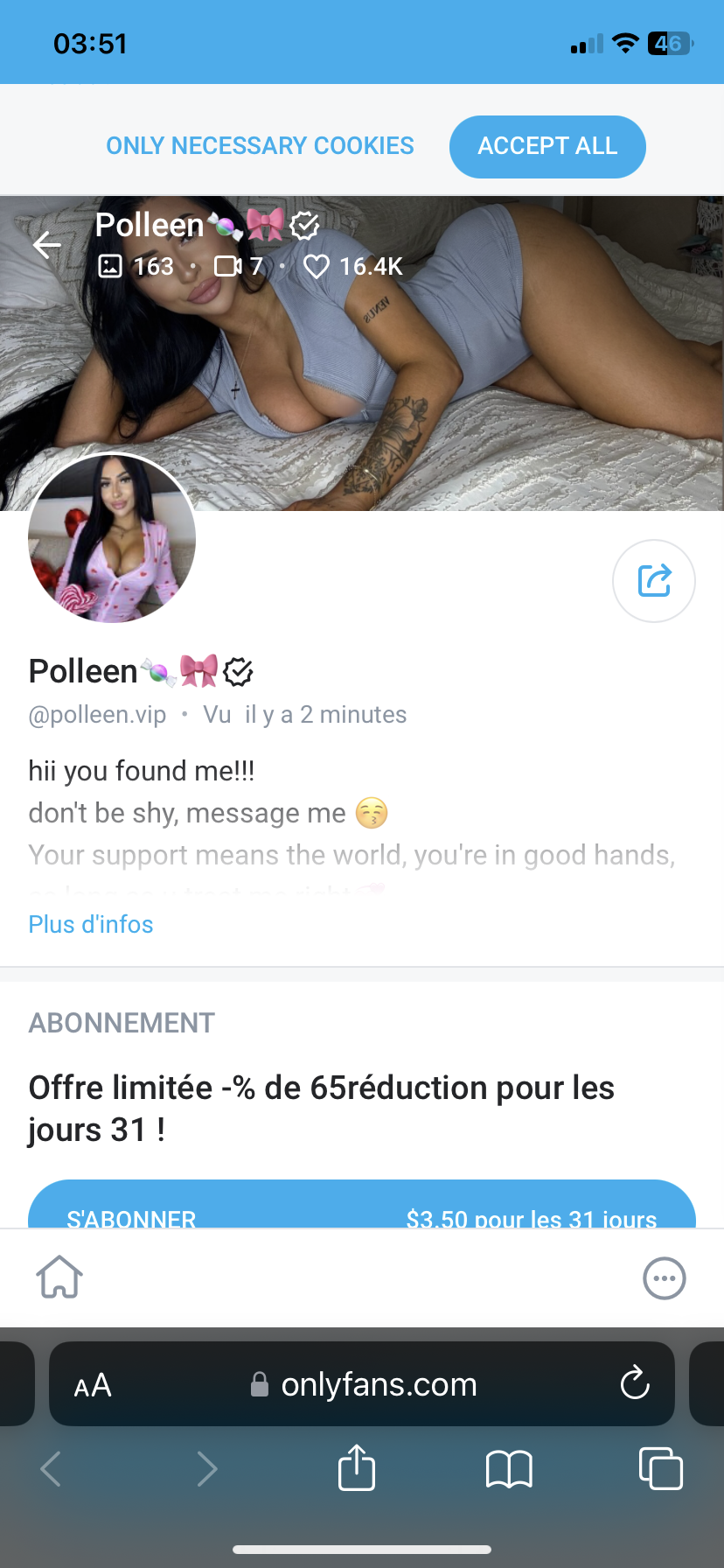
Task: Tap the onlyfans.com address bar
Action: pyautogui.click(x=367, y=1385)
